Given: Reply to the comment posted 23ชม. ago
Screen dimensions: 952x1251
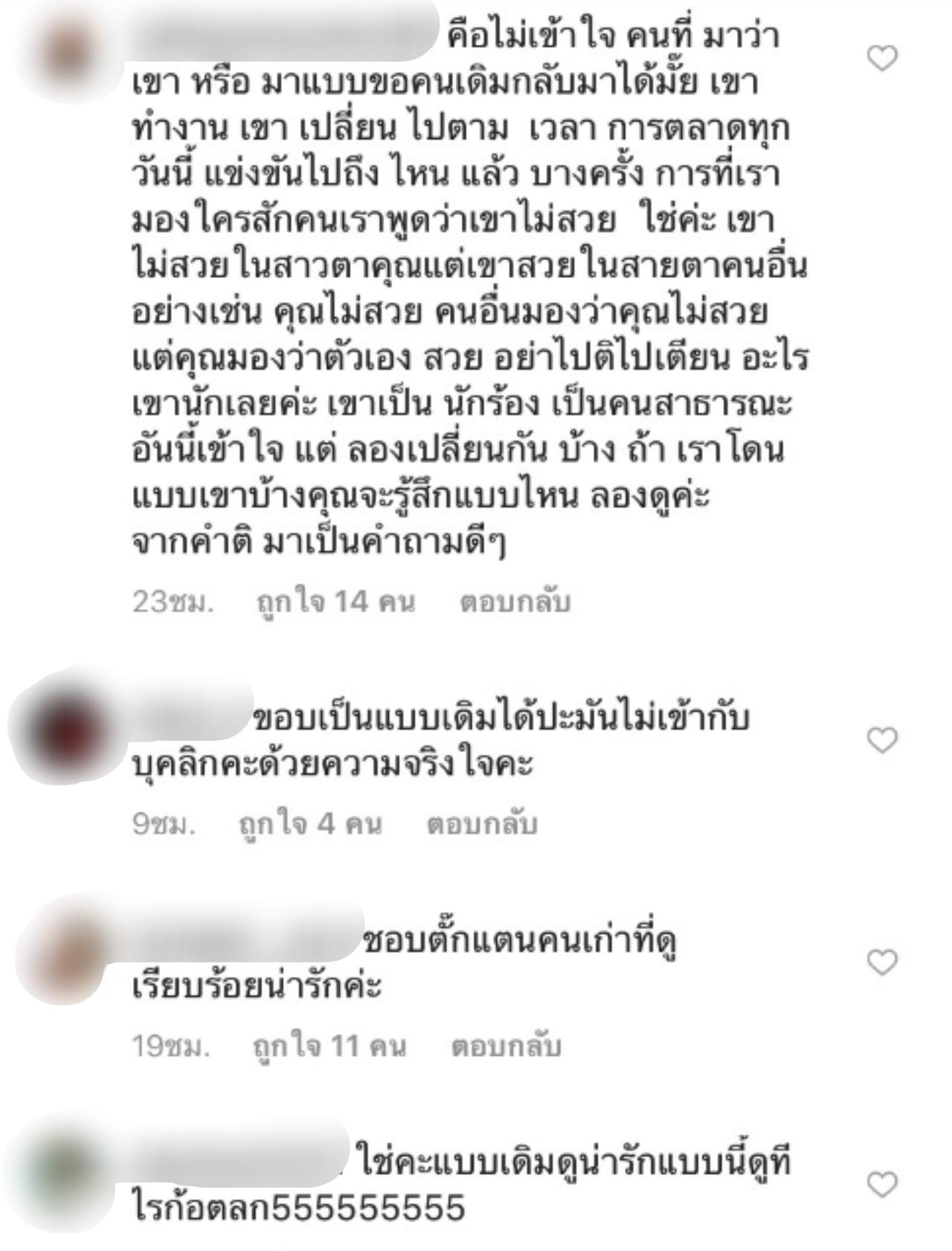Looking at the screenshot, I should (515, 601).
